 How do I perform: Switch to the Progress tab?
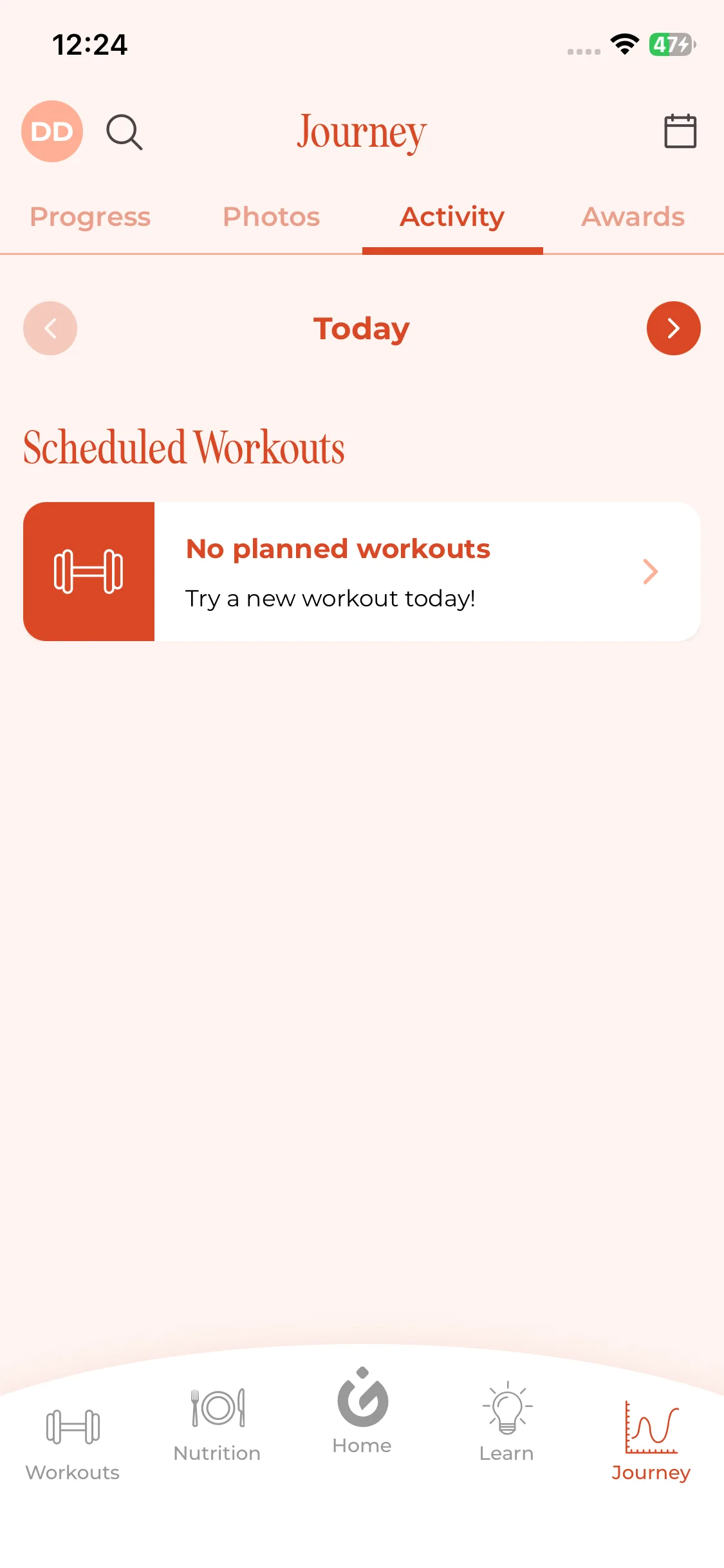click(x=90, y=217)
